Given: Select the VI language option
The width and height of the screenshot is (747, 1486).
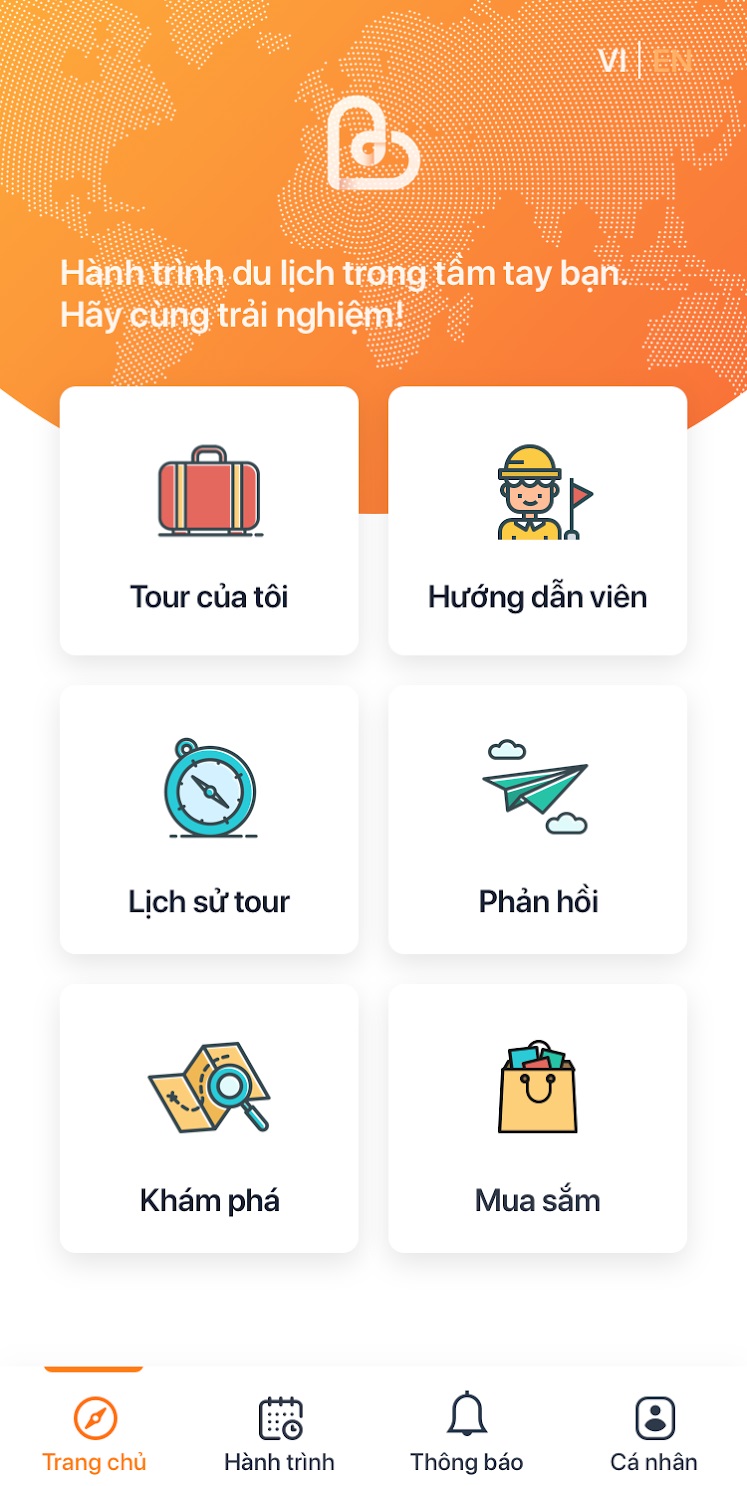Looking at the screenshot, I should pos(612,60).
